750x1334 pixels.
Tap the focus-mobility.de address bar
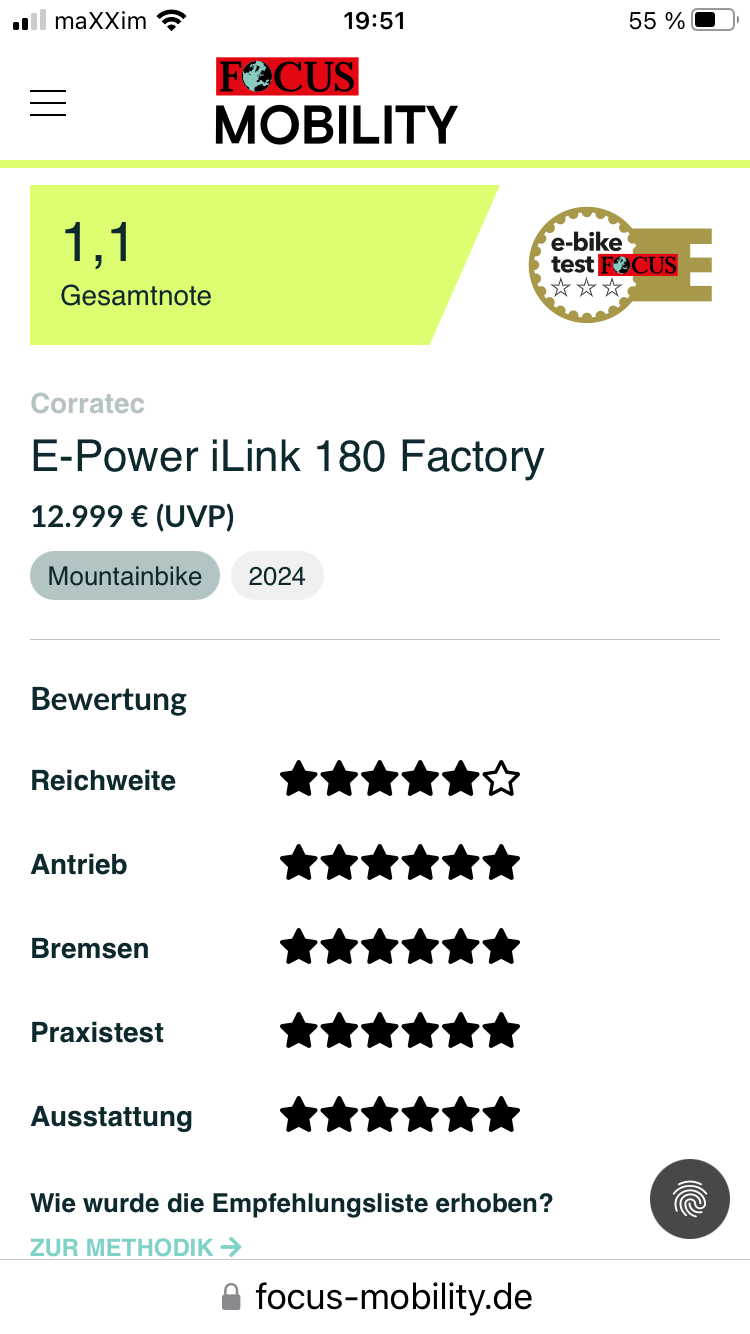tap(376, 1297)
